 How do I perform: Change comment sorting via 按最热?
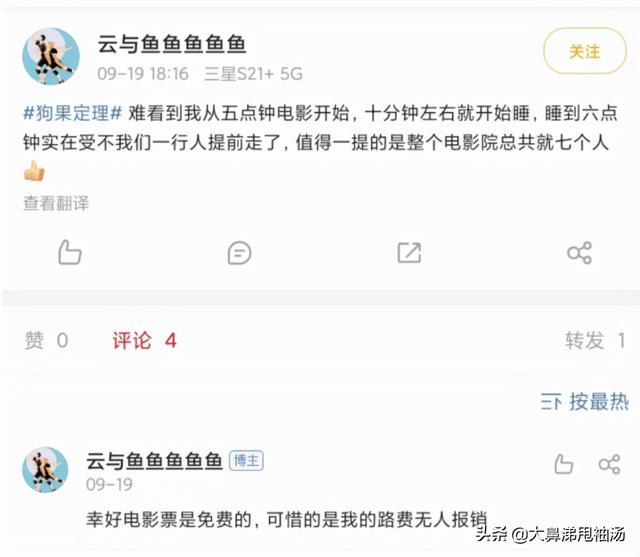pyautogui.click(x=586, y=402)
